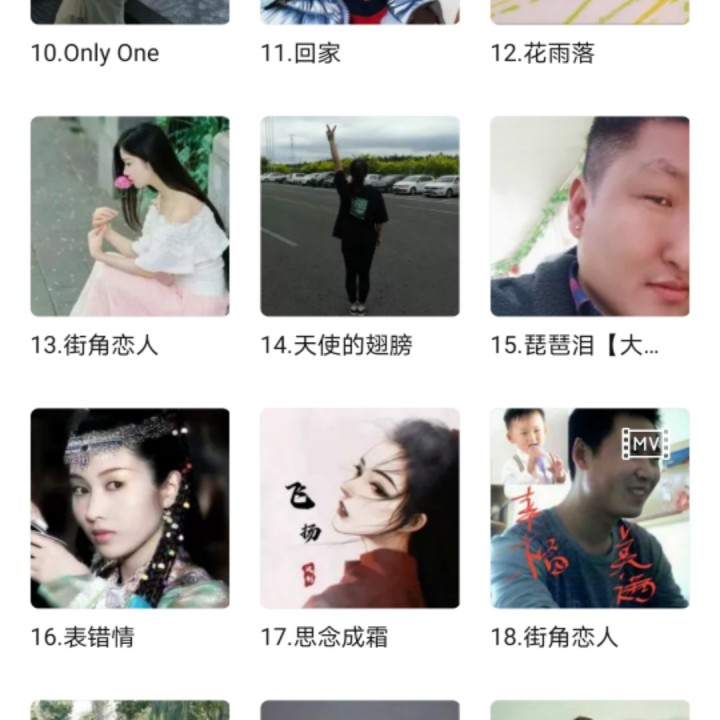Image resolution: width=720 pixels, height=720 pixels.
Task: Open track 15 琵琶泪
Action: (x=589, y=216)
